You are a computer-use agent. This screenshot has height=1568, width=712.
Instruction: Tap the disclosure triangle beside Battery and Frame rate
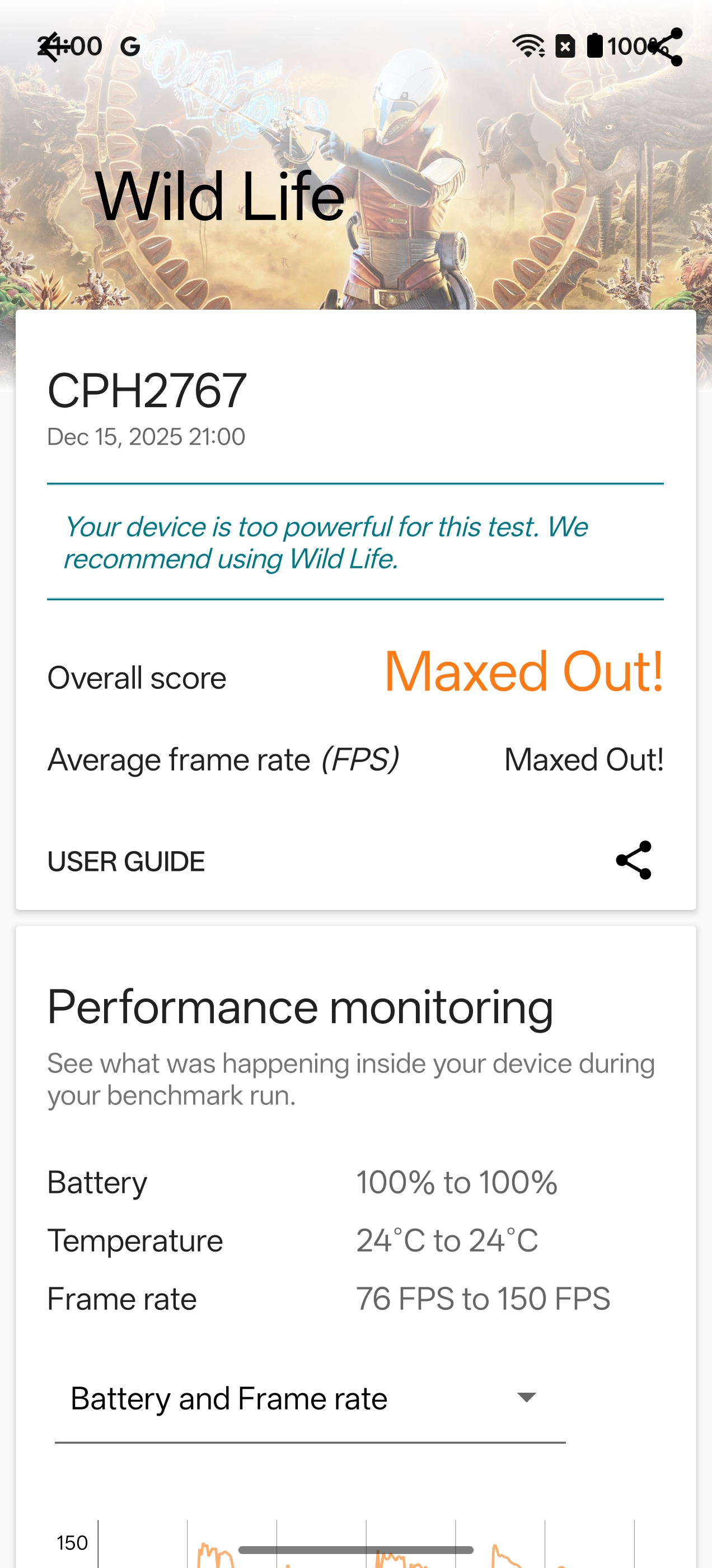point(527,1398)
